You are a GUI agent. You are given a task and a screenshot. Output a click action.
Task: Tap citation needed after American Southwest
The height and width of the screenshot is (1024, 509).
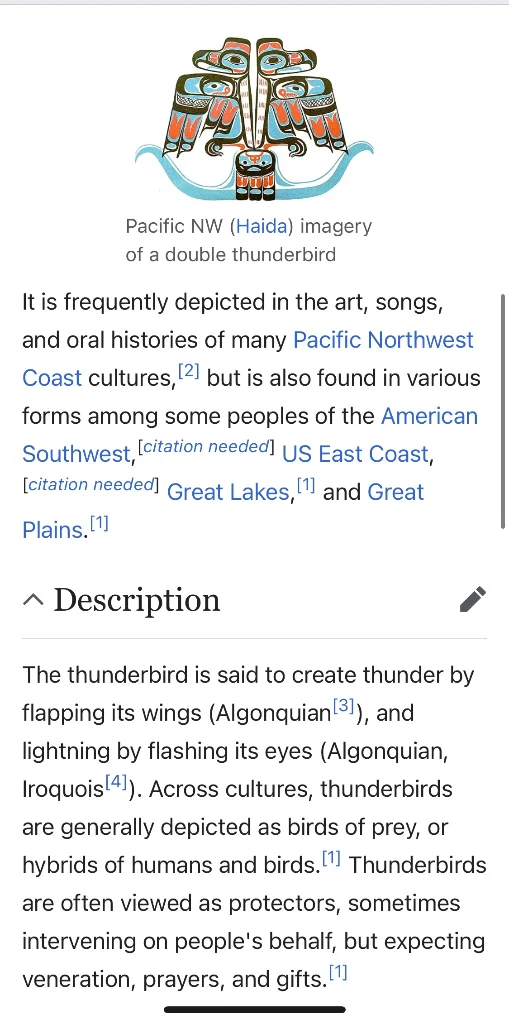tap(206, 447)
